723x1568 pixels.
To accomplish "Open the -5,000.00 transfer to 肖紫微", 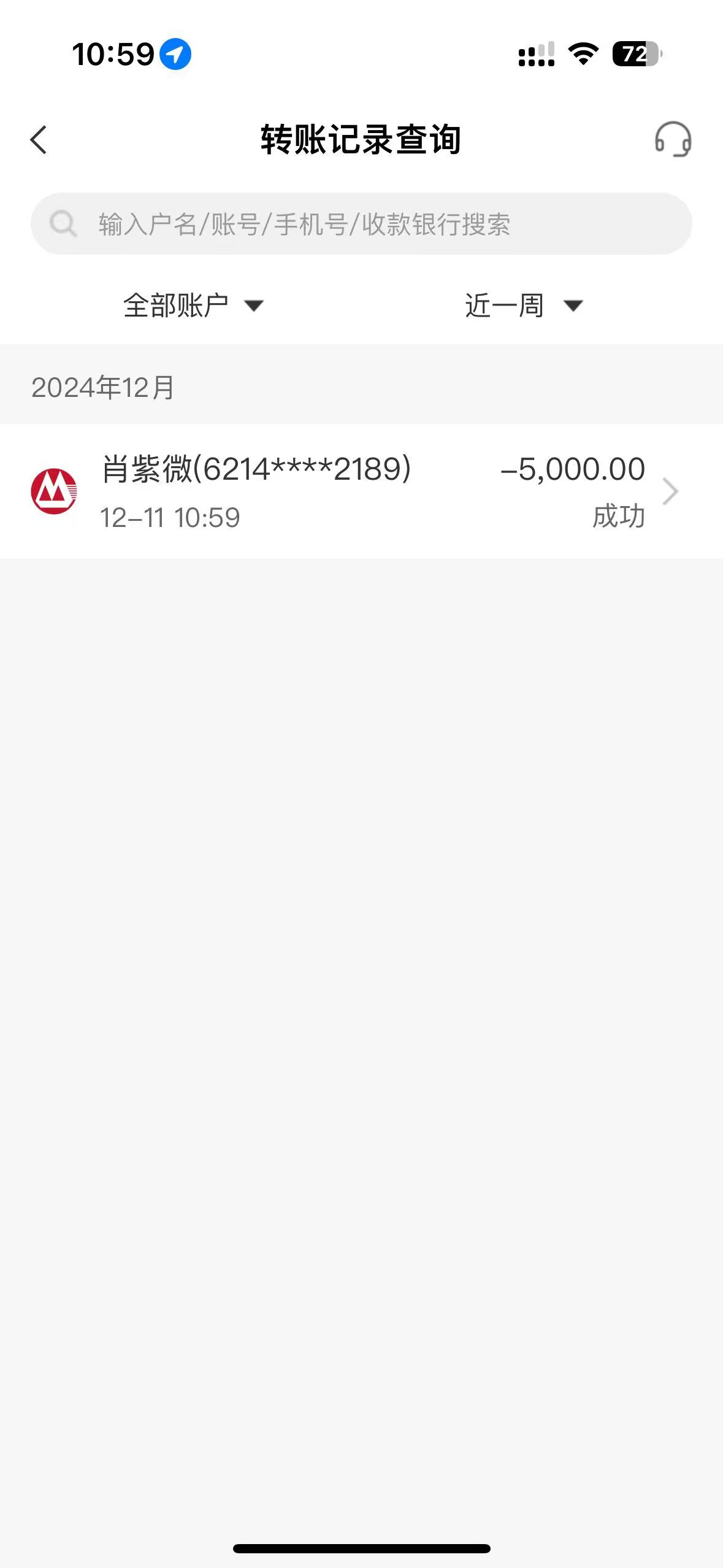I will click(x=361, y=491).
